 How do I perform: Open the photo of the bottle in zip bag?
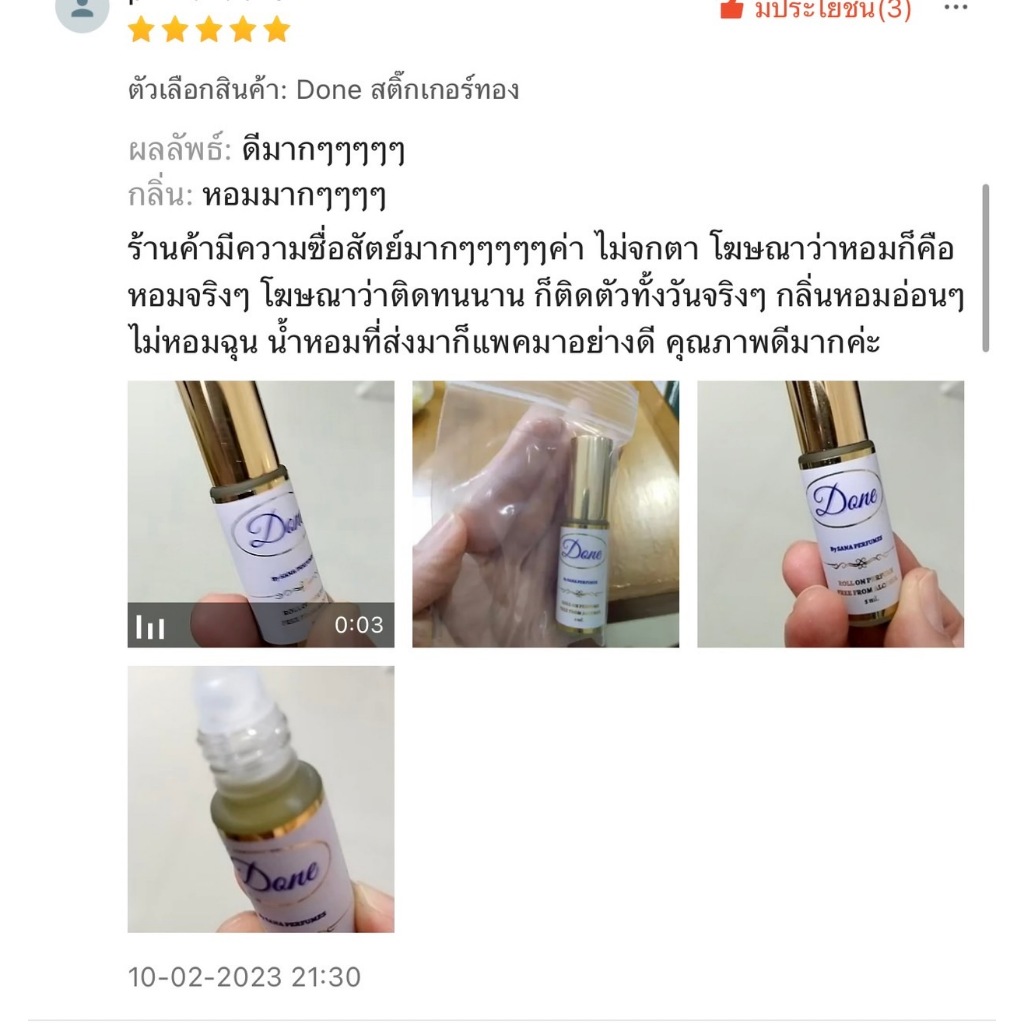pyautogui.click(x=545, y=514)
